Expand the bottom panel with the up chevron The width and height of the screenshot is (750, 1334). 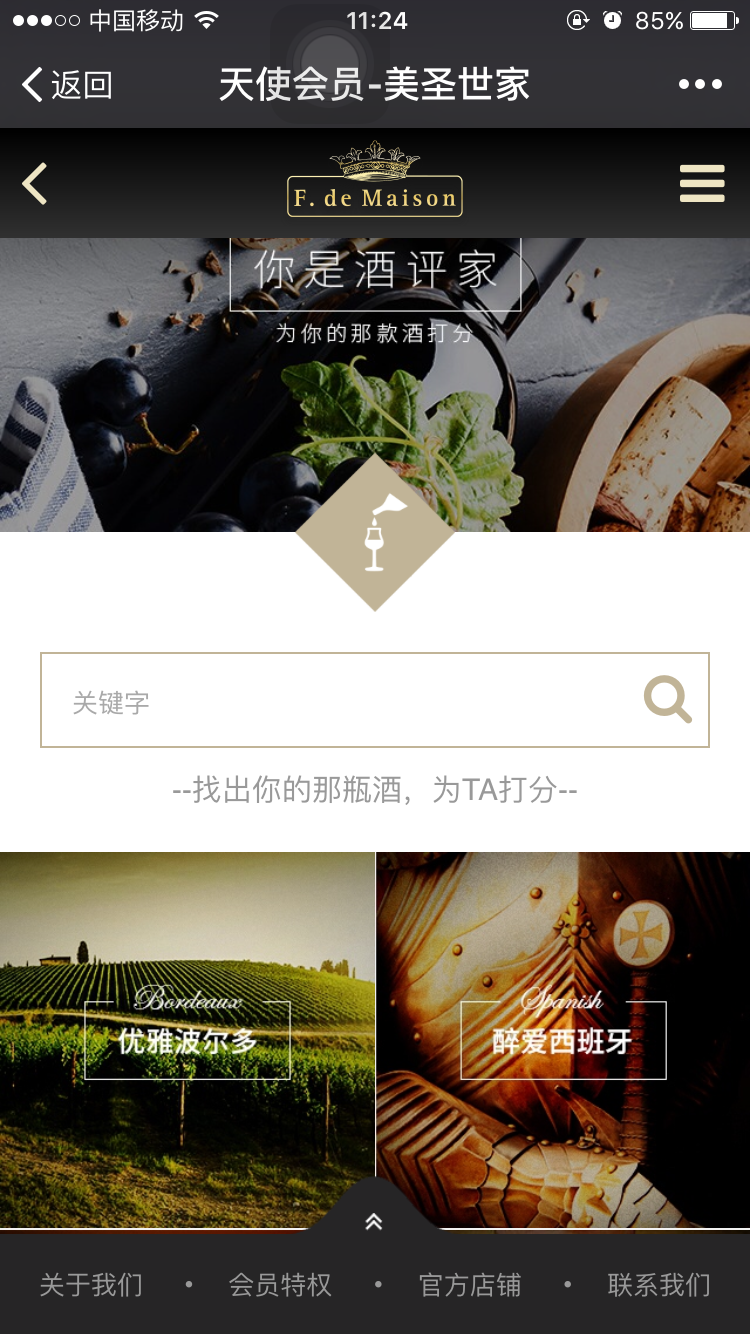point(374,1221)
